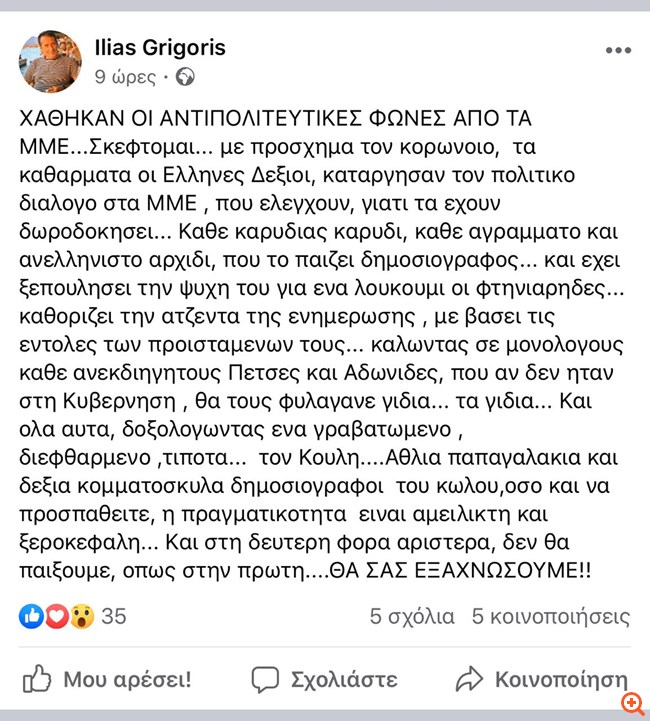View the 5 κοινοποιήσεις shares
Viewport: 650px width, 721px height.
tap(552, 616)
